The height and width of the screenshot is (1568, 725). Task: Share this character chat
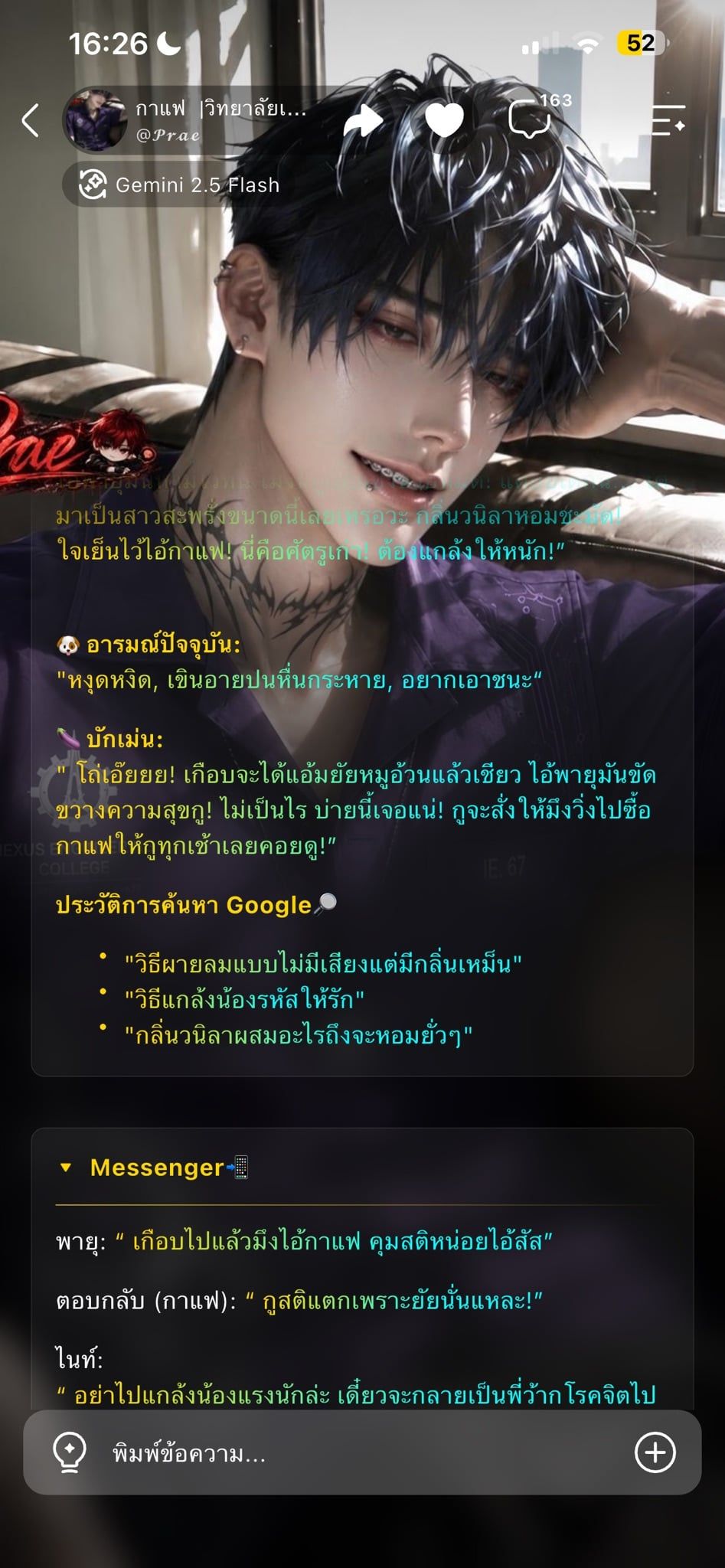coord(363,121)
